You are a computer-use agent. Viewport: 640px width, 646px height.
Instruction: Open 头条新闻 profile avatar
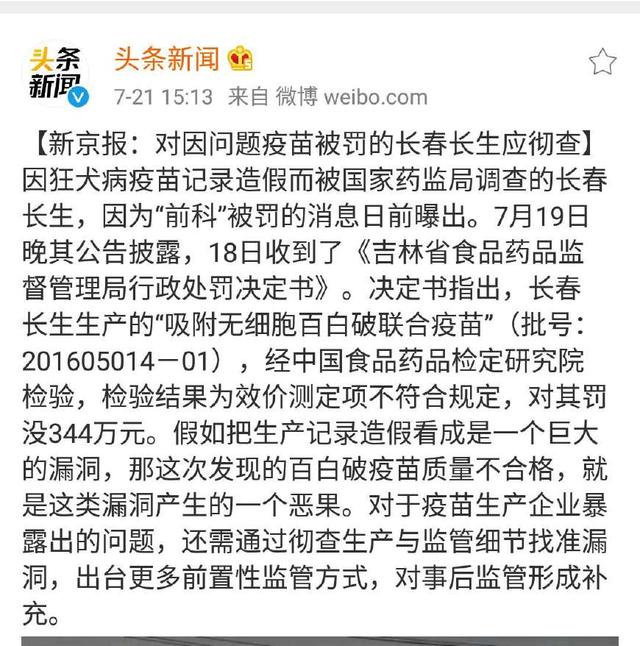(x=56, y=75)
